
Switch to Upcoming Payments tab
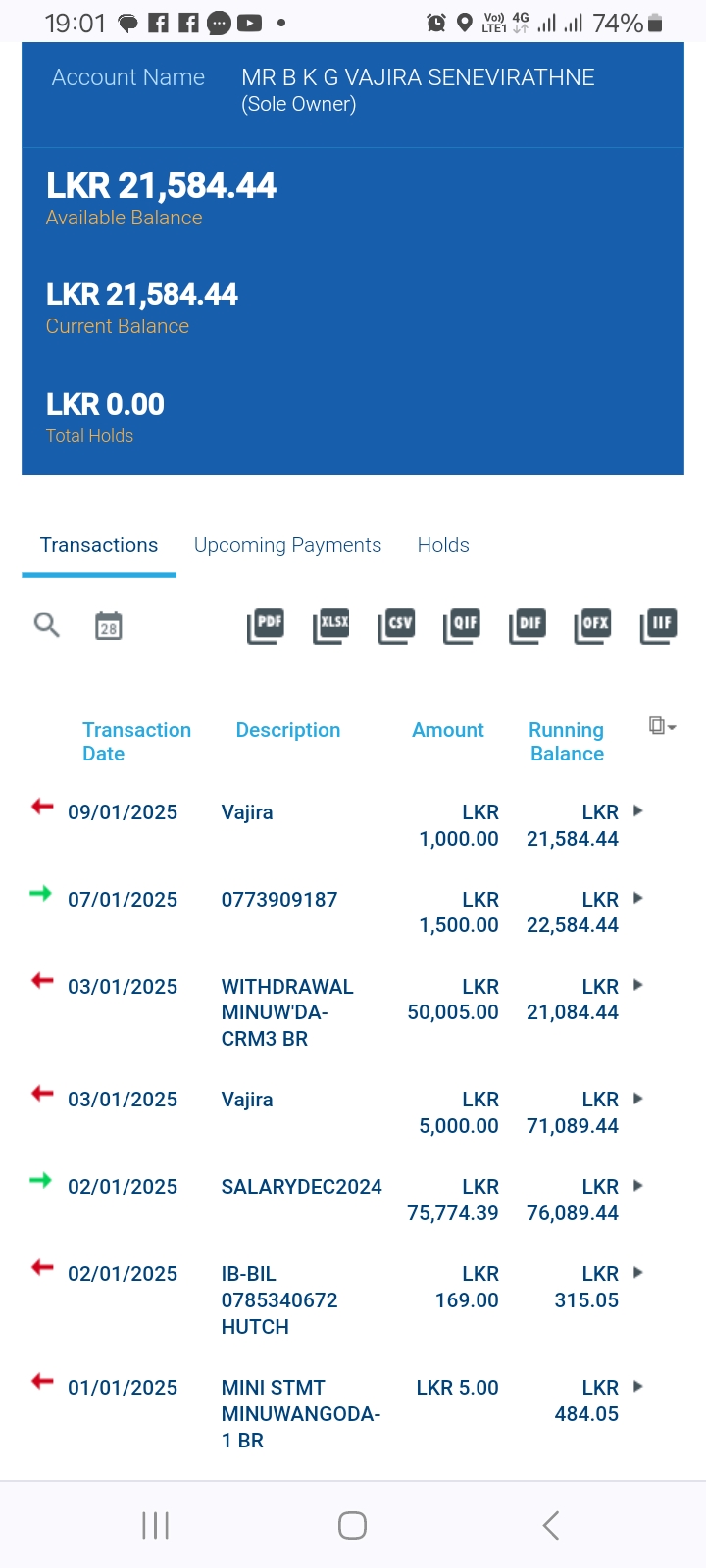point(287,545)
